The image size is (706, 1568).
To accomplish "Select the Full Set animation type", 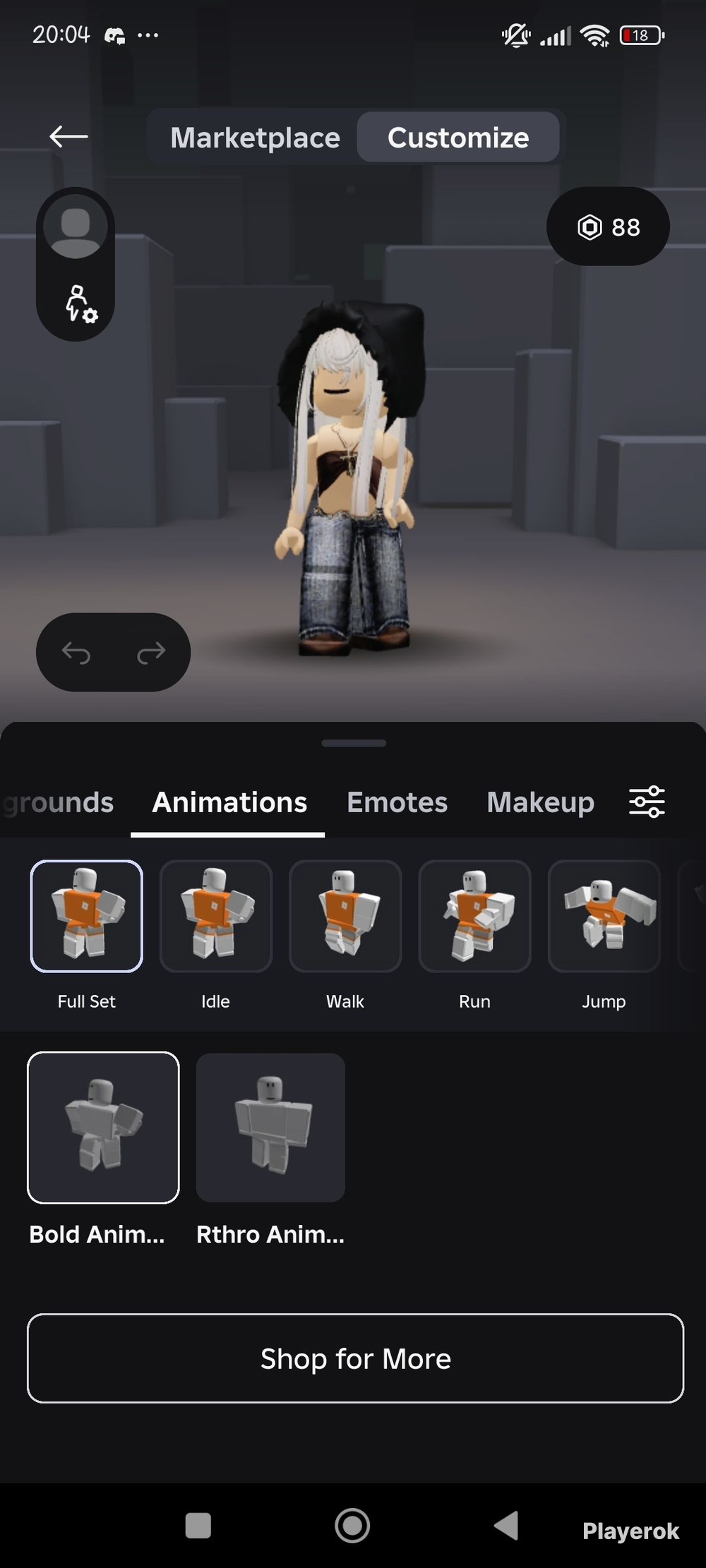I will 86,916.
